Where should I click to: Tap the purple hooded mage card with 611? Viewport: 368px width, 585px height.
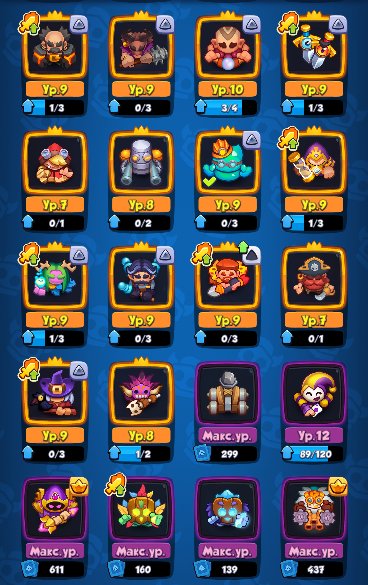(x=55, y=527)
